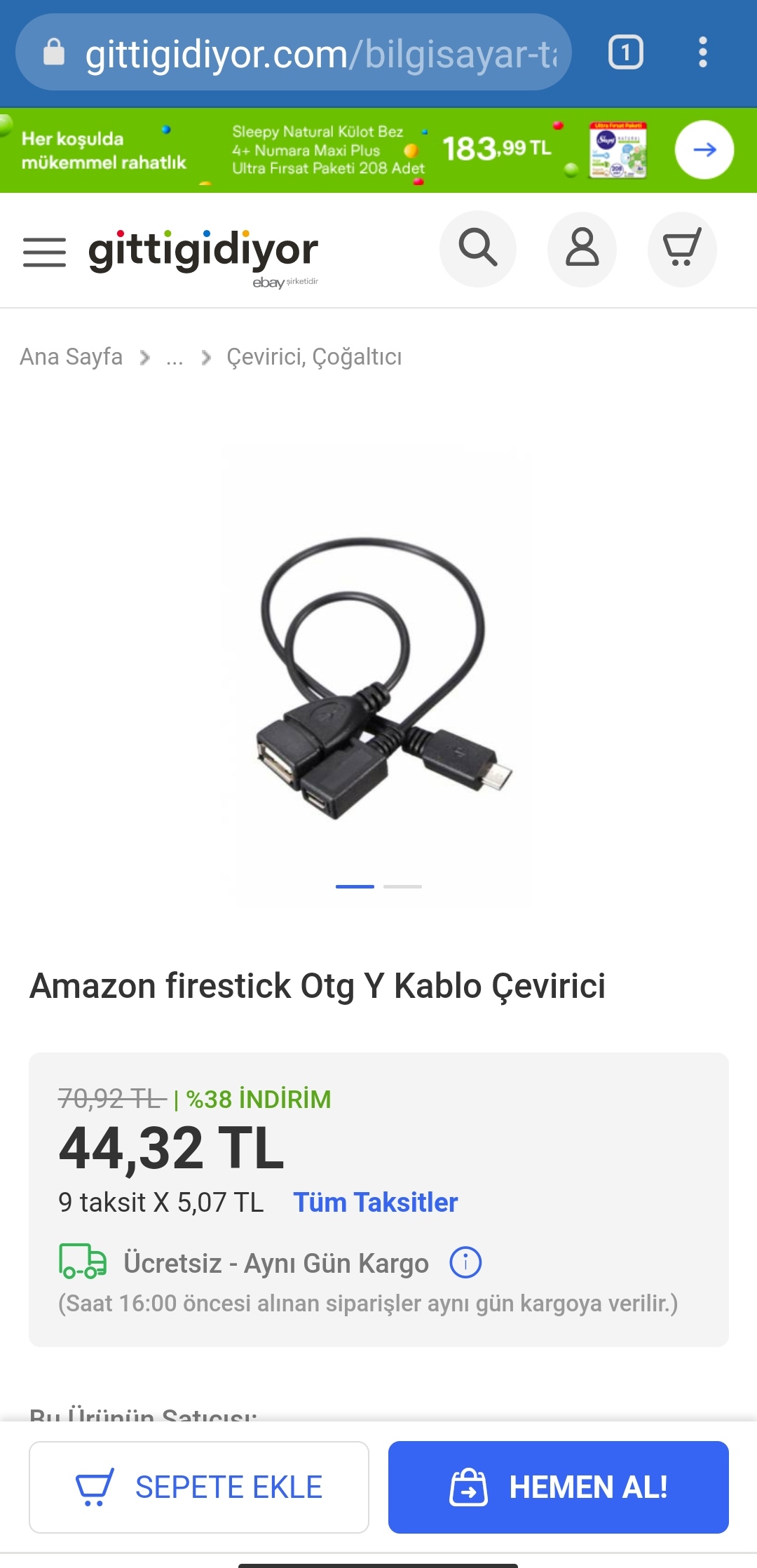This screenshot has height=1568, width=757.
Task: Tap the shipping info icon
Action: pos(465,1262)
